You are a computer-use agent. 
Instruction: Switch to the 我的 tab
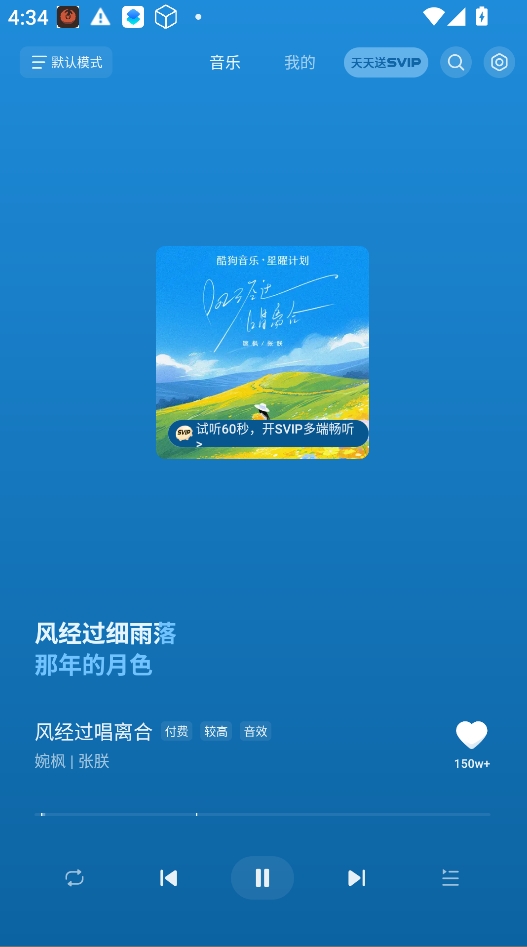click(x=299, y=62)
